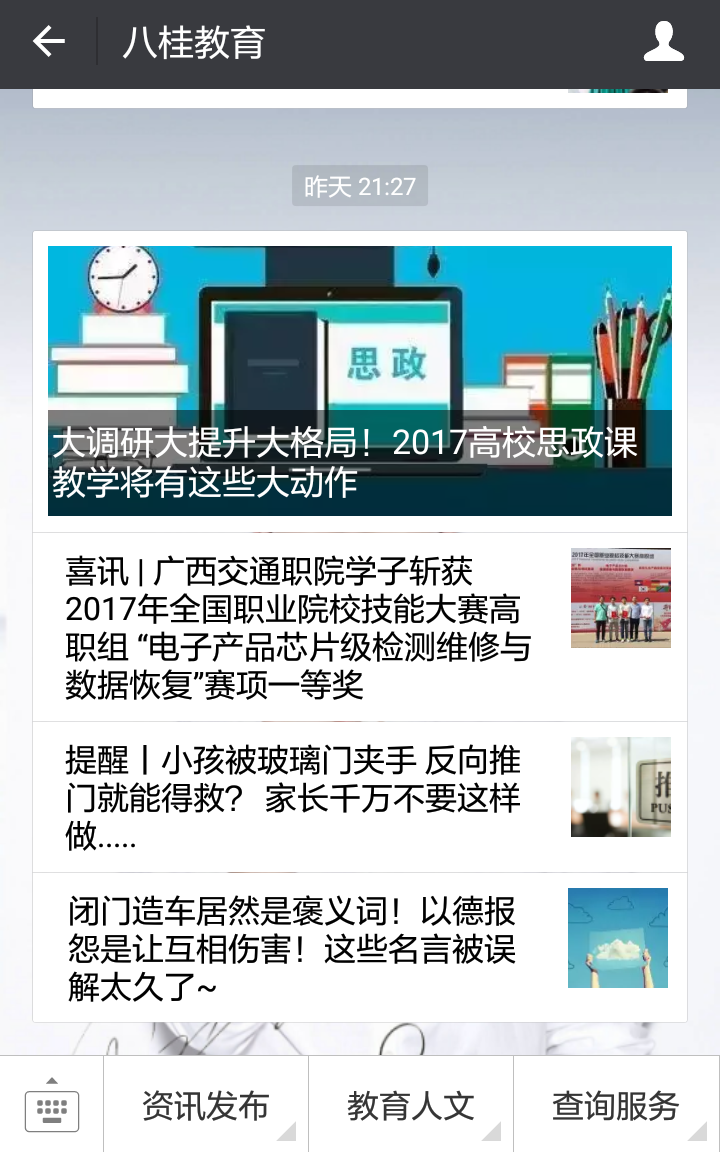Expand the 资讯发布 menu
Viewport: 720px width, 1152px height.
206,1105
